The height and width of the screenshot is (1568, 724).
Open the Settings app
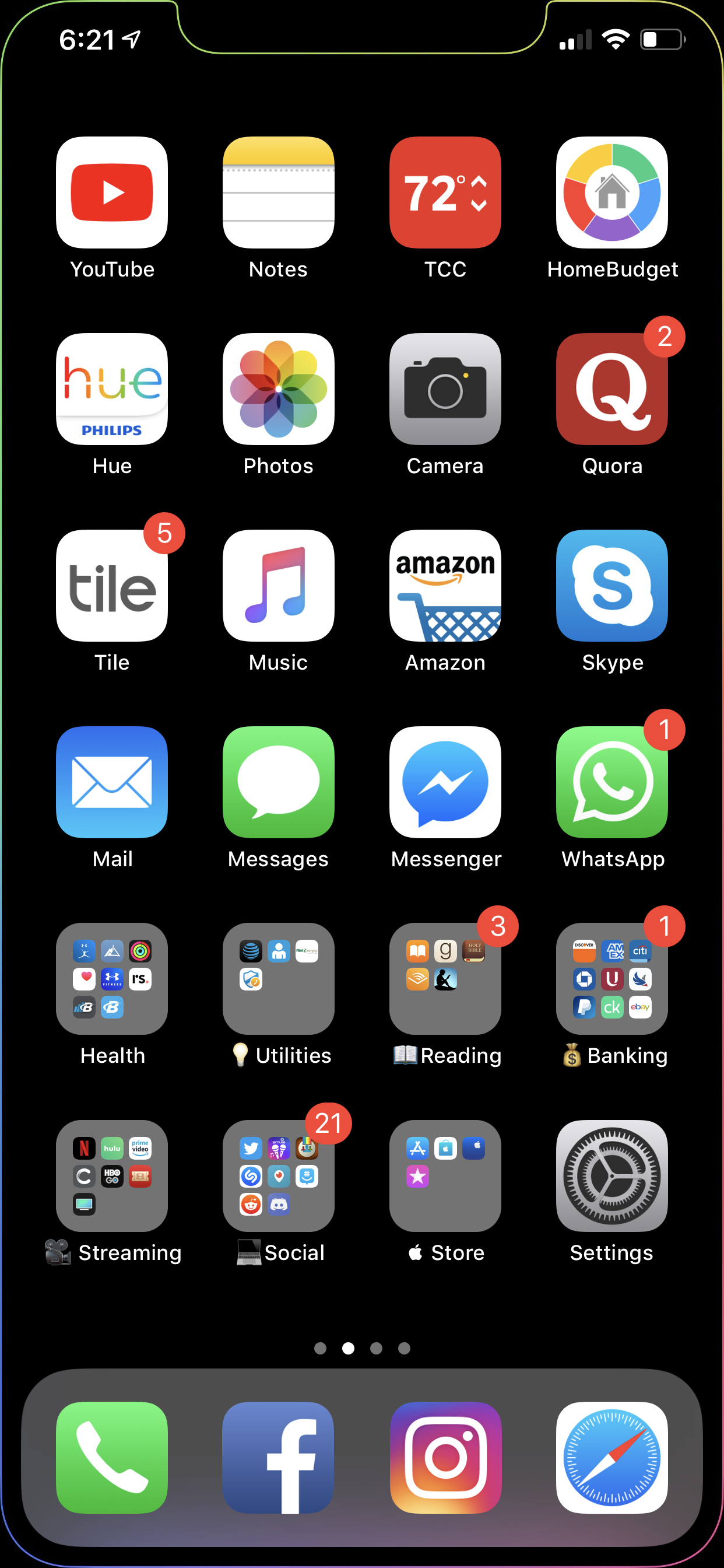click(x=612, y=1176)
